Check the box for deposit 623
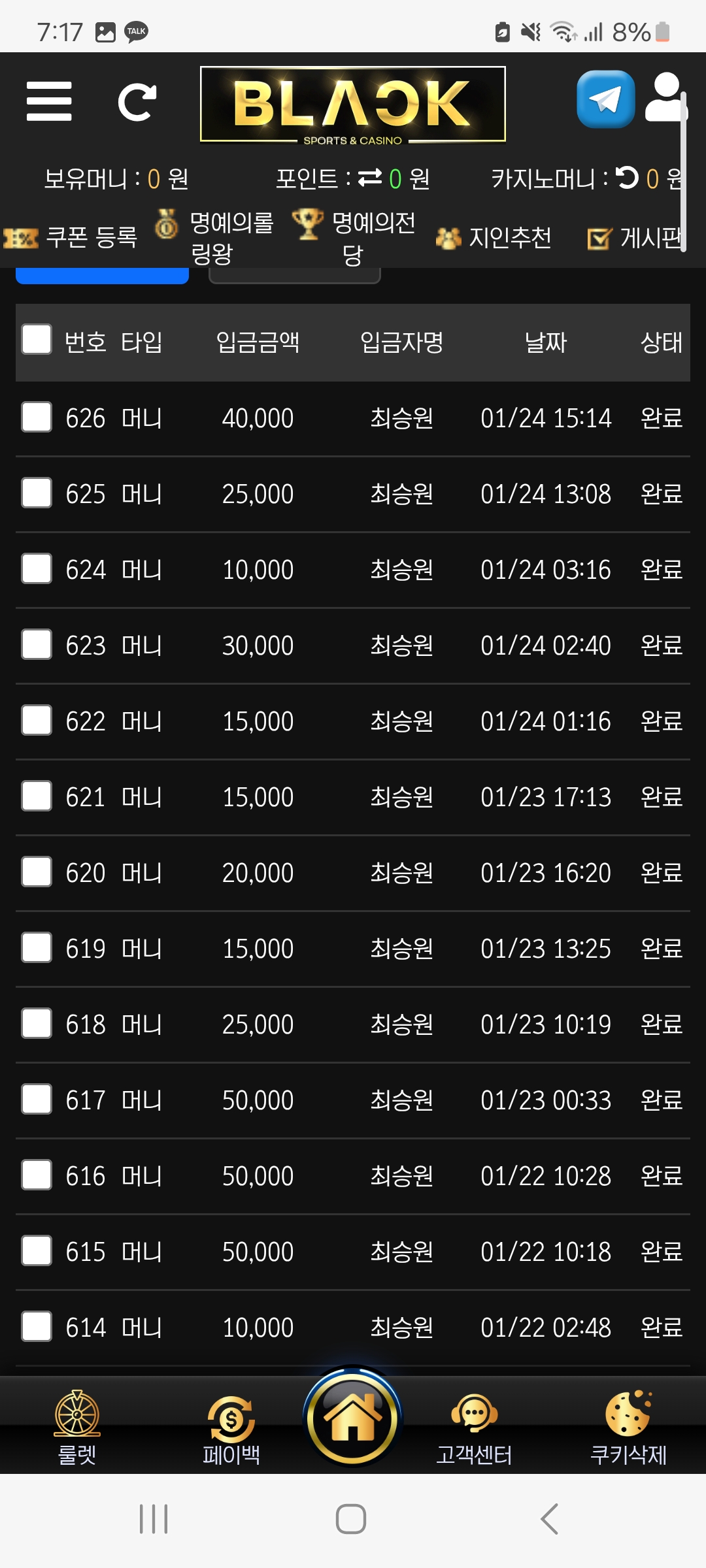706x1568 pixels. tap(37, 644)
